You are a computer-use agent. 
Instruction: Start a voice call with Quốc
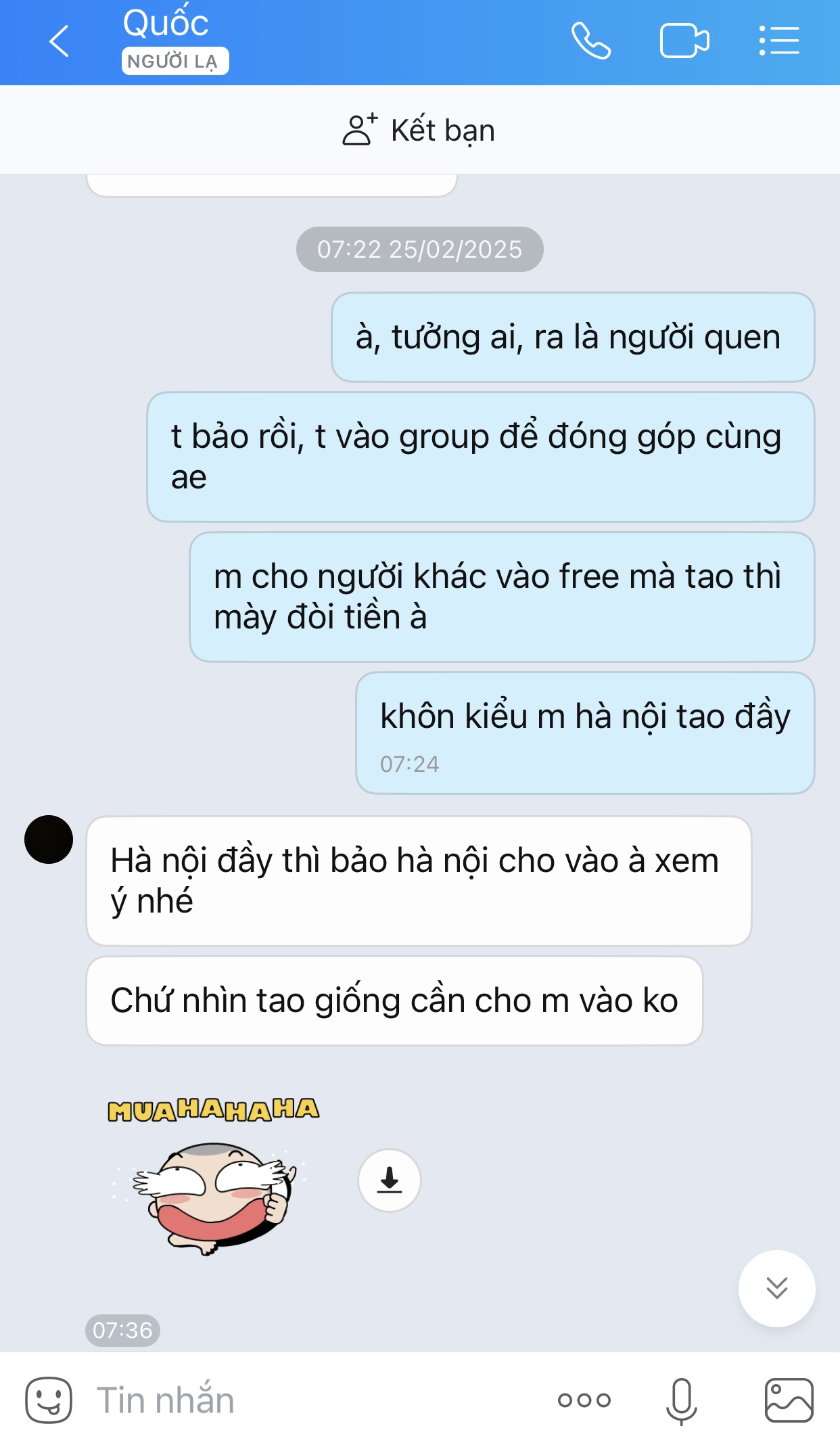[x=590, y=41]
